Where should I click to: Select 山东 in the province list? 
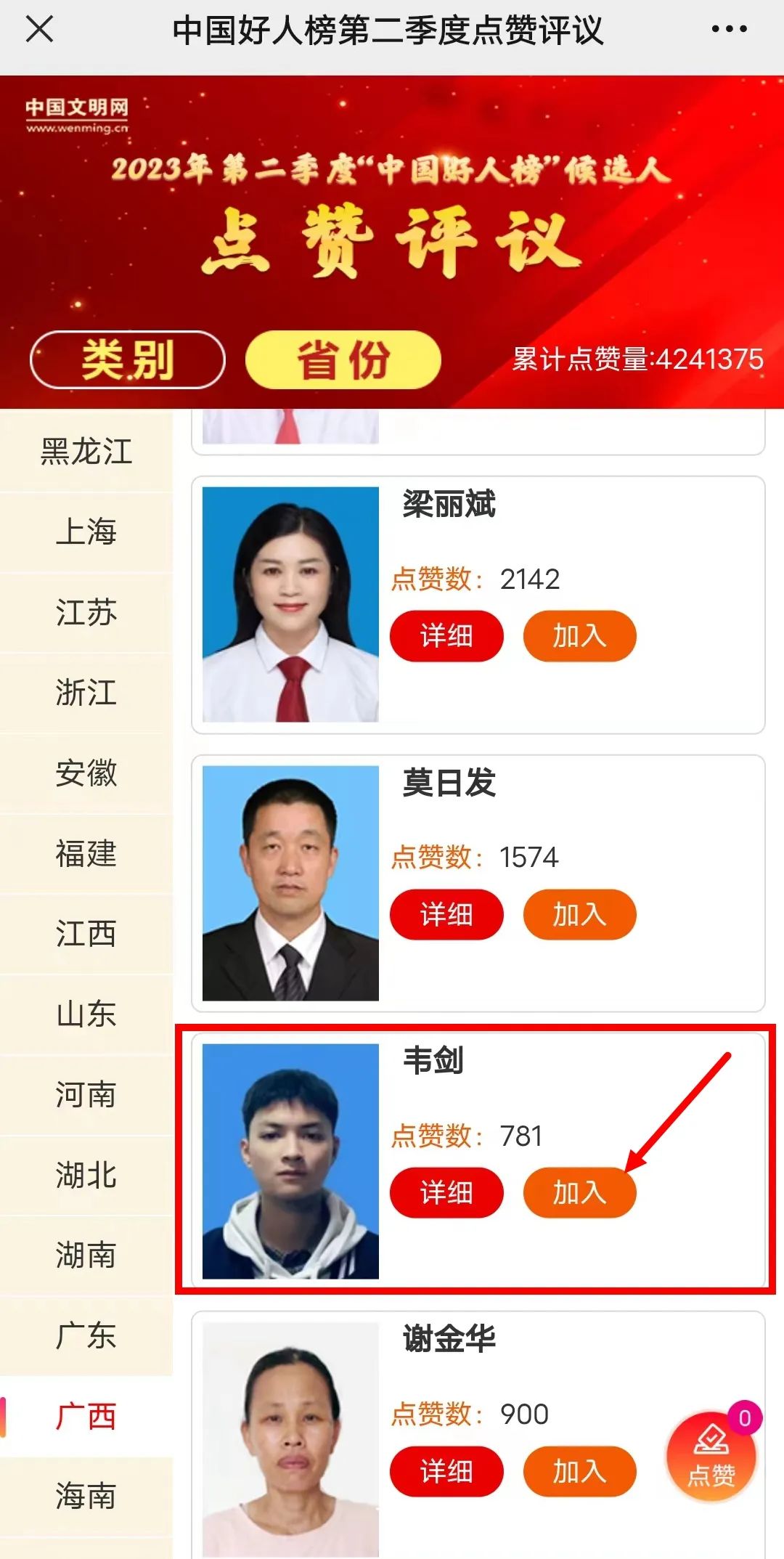pos(86,1014)
